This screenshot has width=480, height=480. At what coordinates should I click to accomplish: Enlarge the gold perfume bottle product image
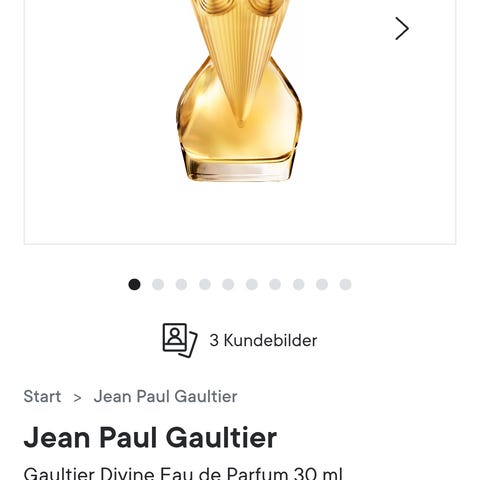[239, 91]
